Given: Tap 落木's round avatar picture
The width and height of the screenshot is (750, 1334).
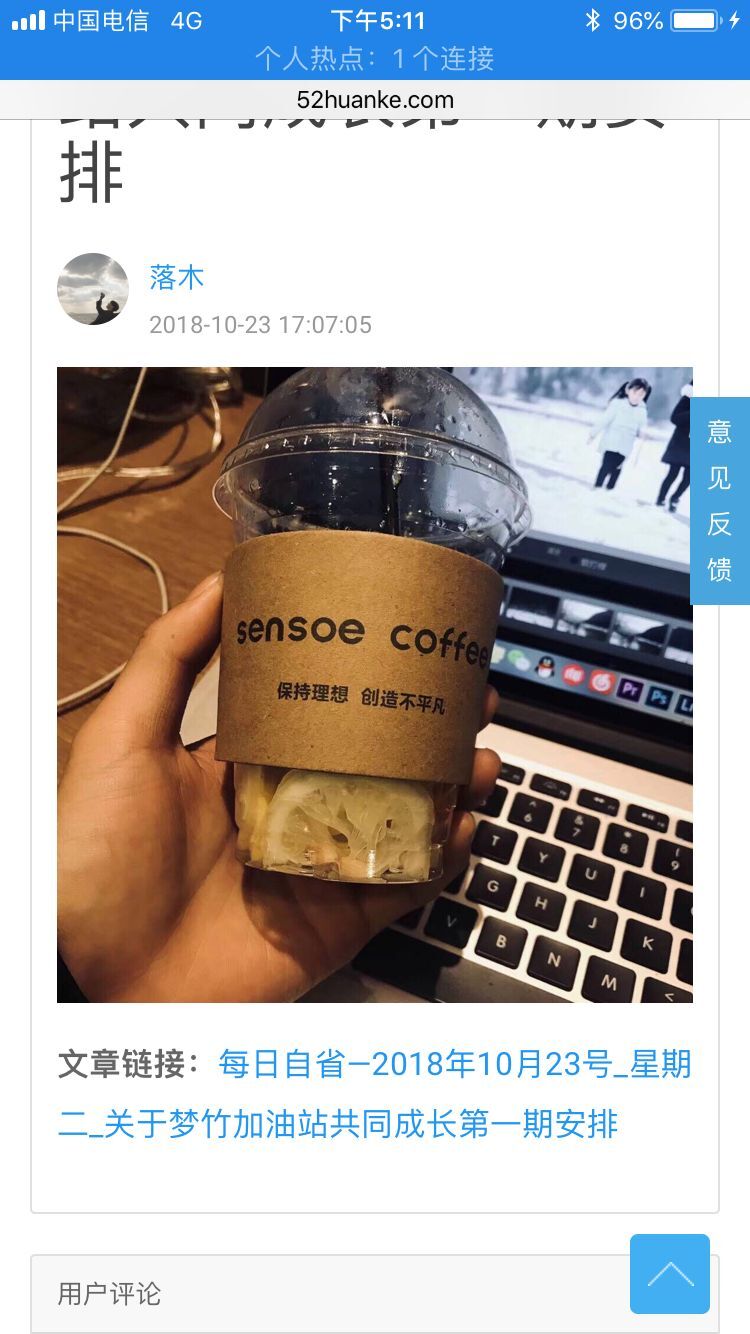Looking at the screenshot, I should click(93, 289).
